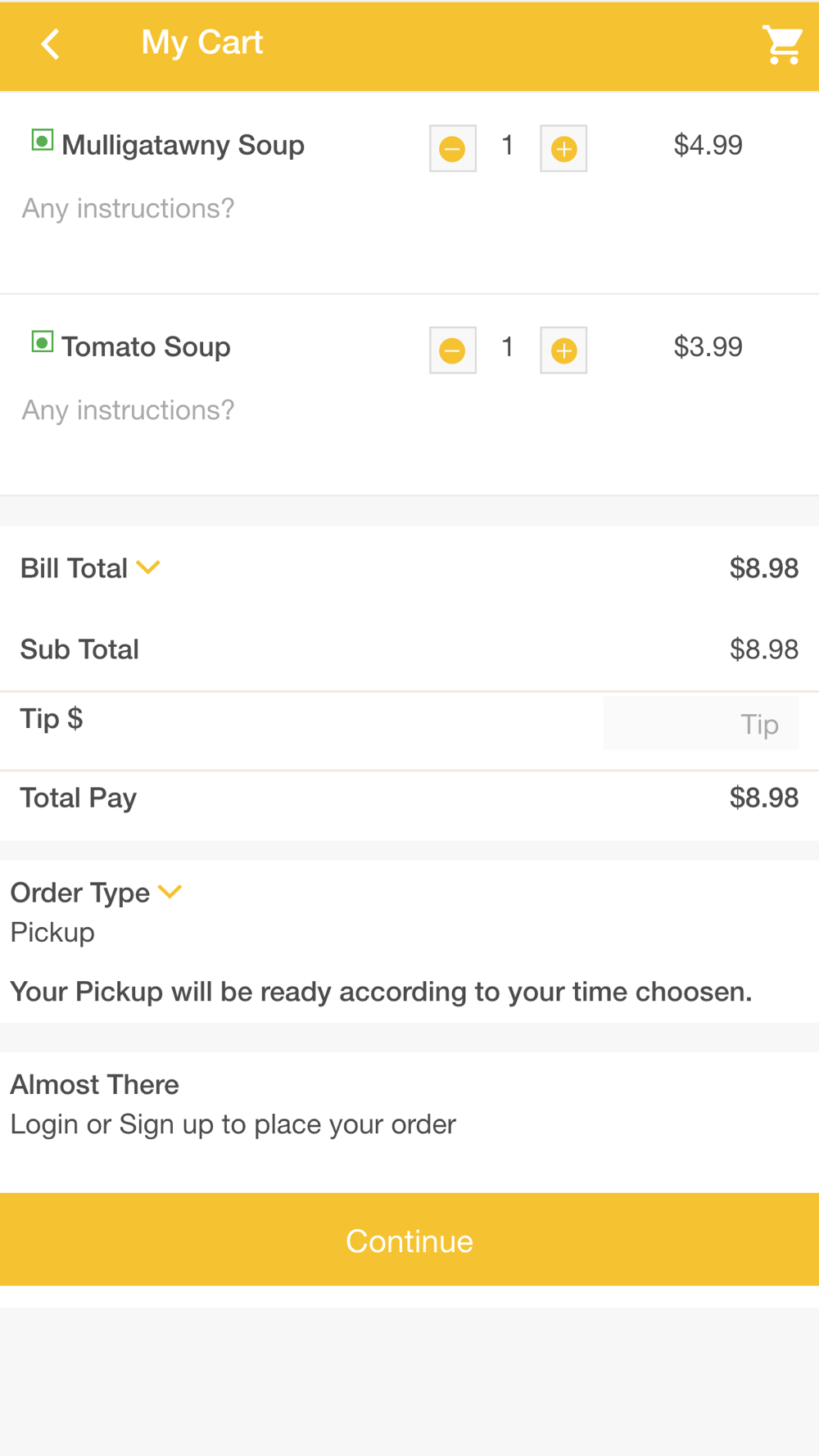This screenshot has width=819, height=1456.
Task: Tap Continue to place order
Action: point(409,1240)
